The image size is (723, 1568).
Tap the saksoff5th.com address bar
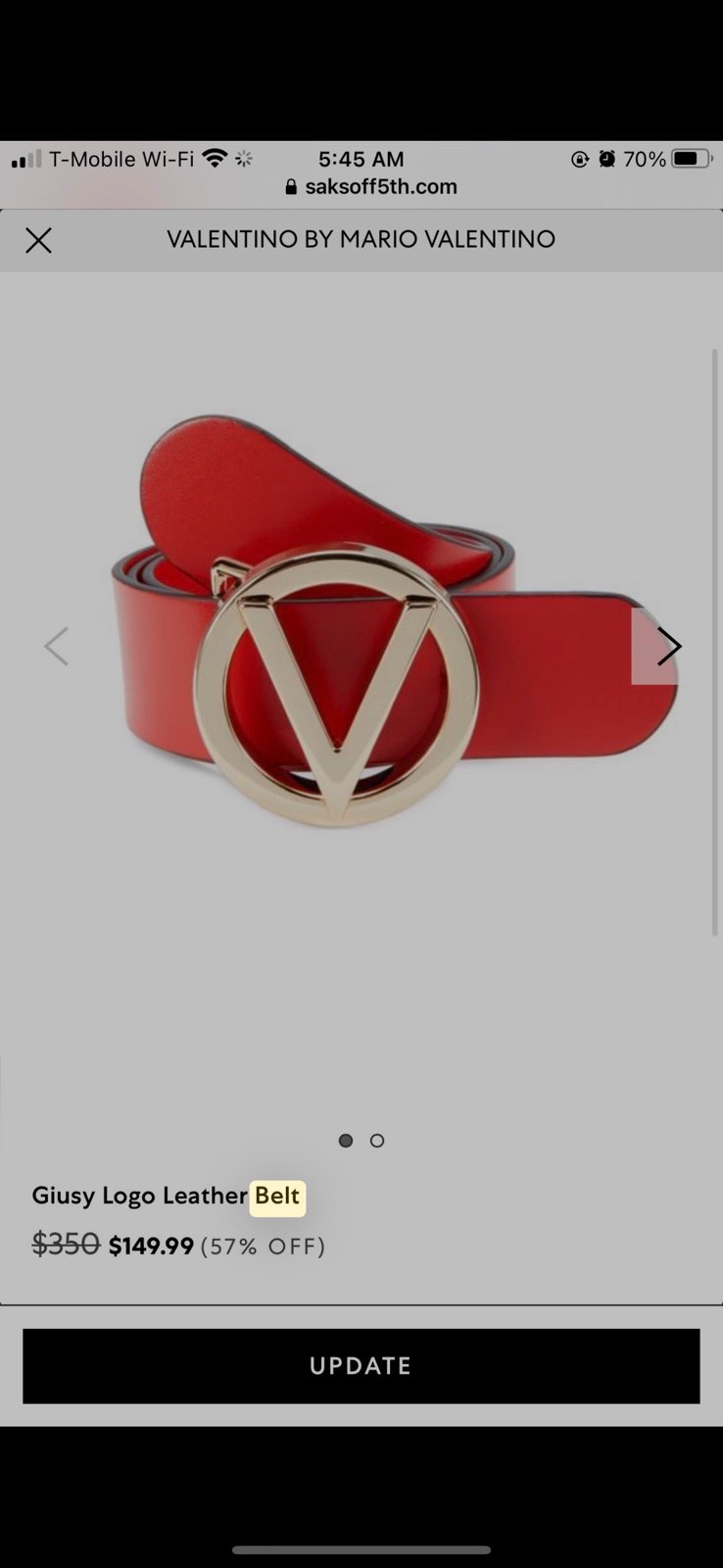(371, 187)
